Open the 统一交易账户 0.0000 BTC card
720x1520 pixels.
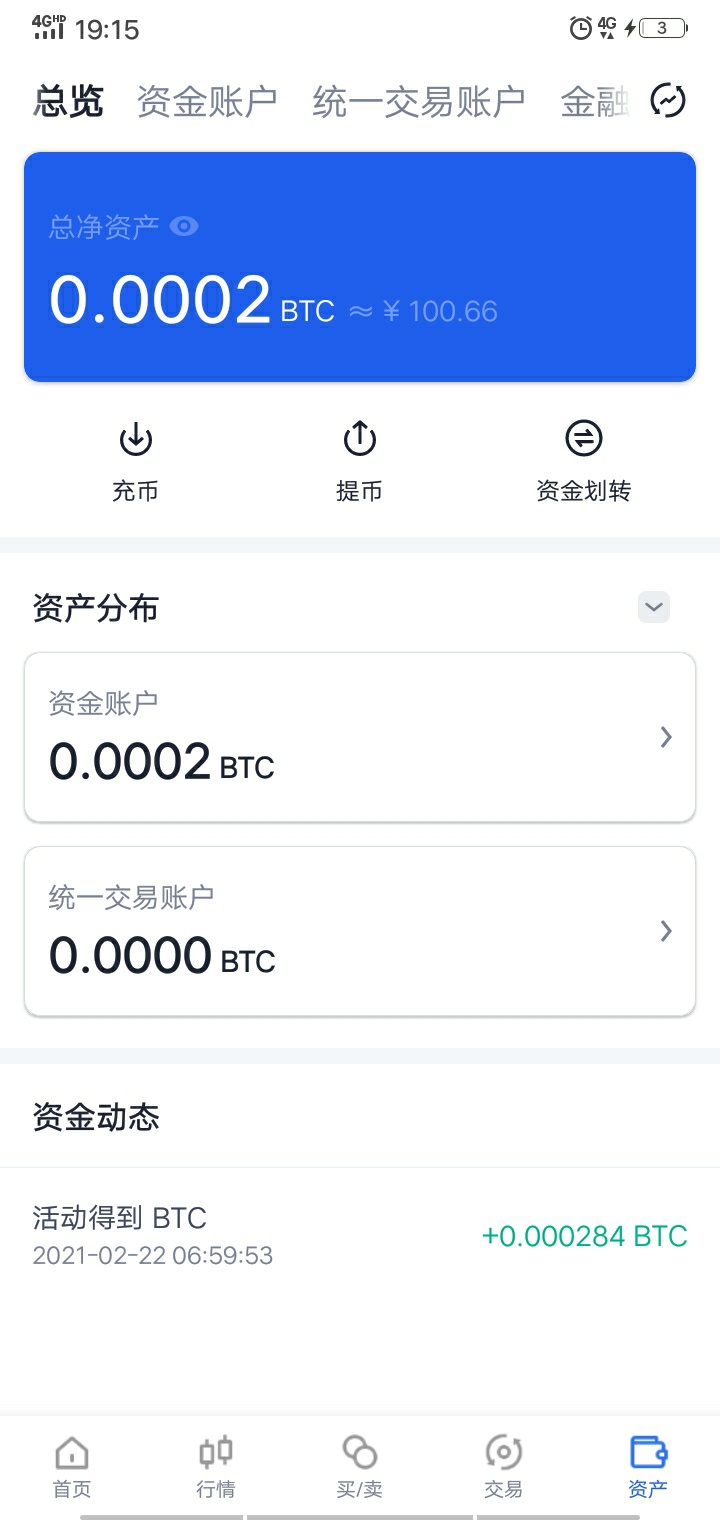(360, 931)
